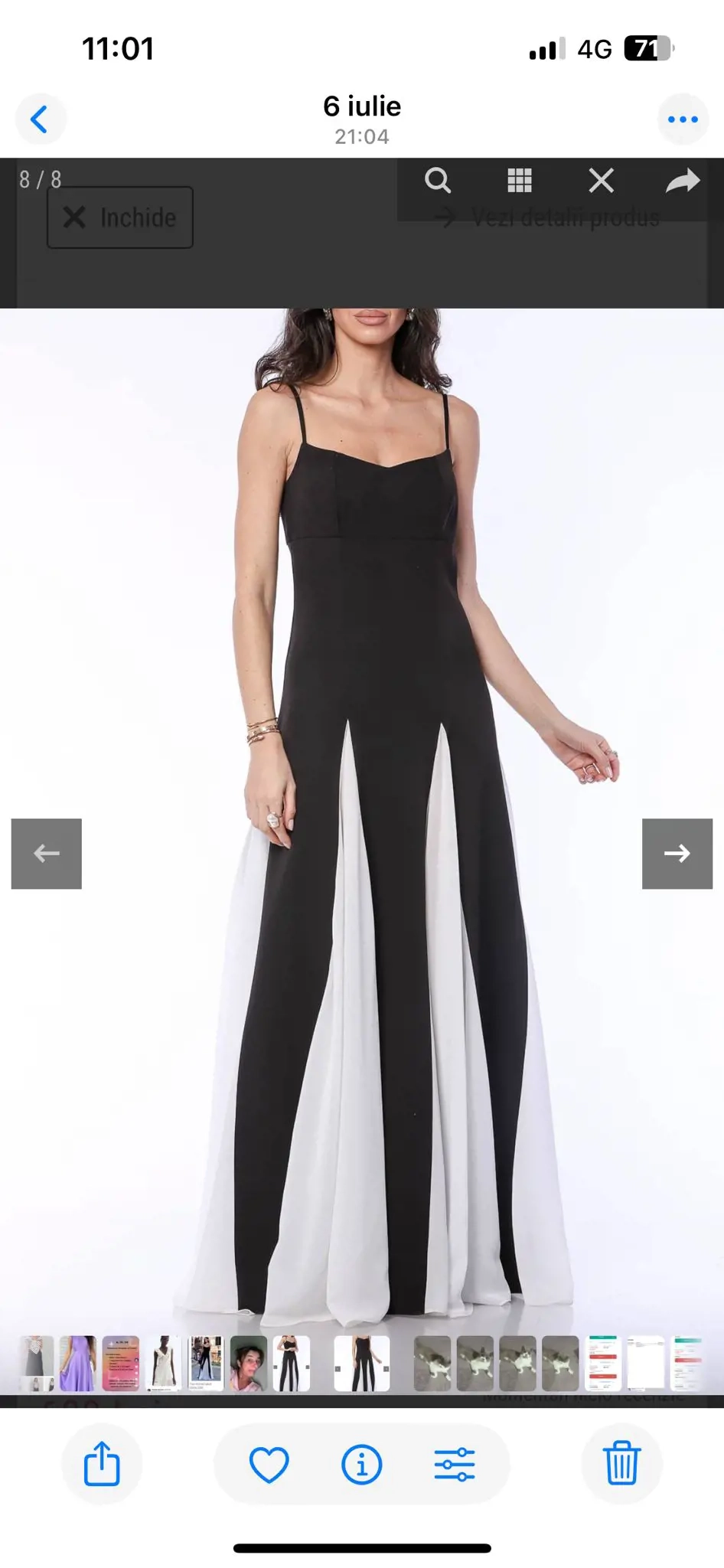Show photo info details
724x1568 pixels.
tap(361, 1464)
